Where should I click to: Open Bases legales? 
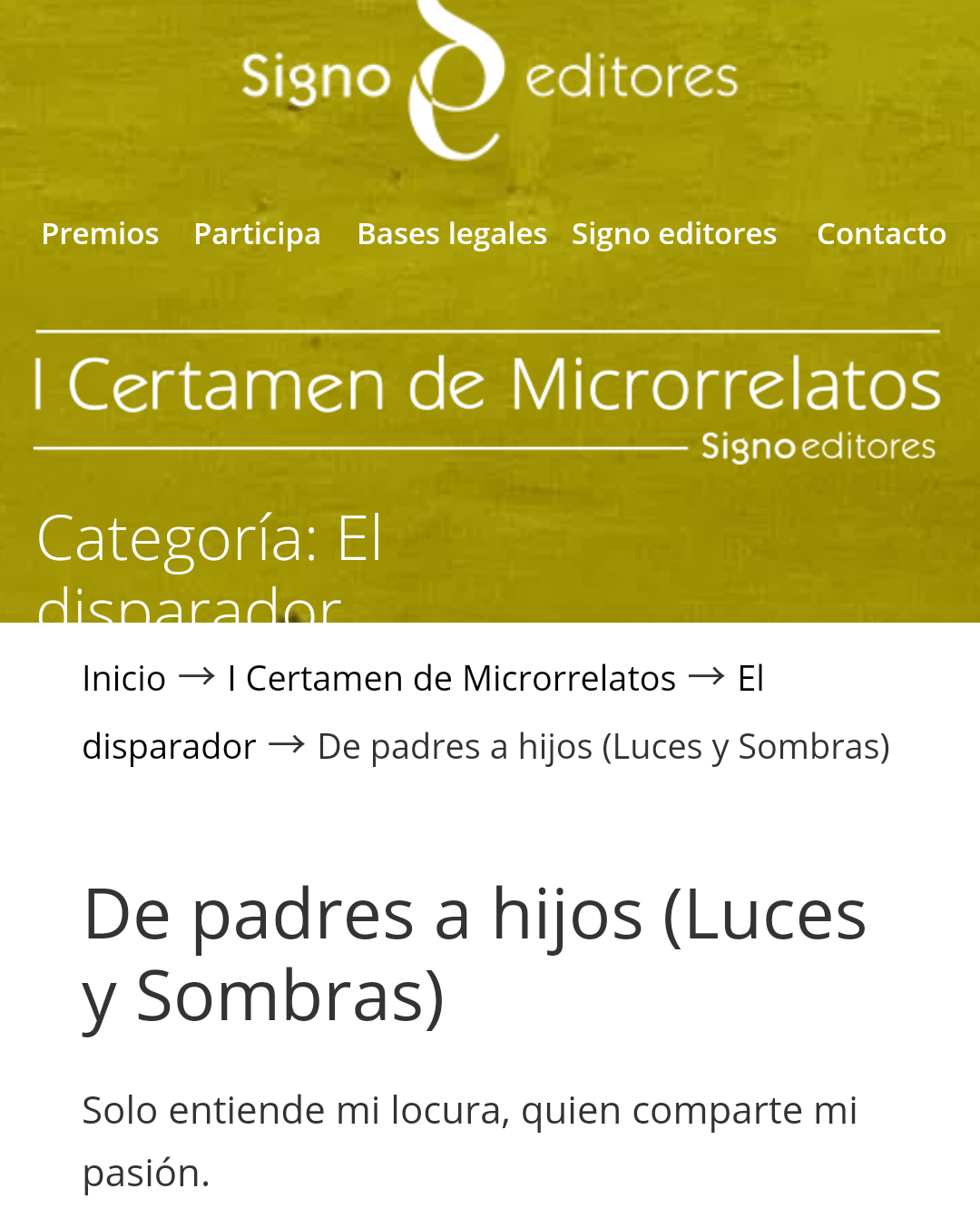[452, 234]
